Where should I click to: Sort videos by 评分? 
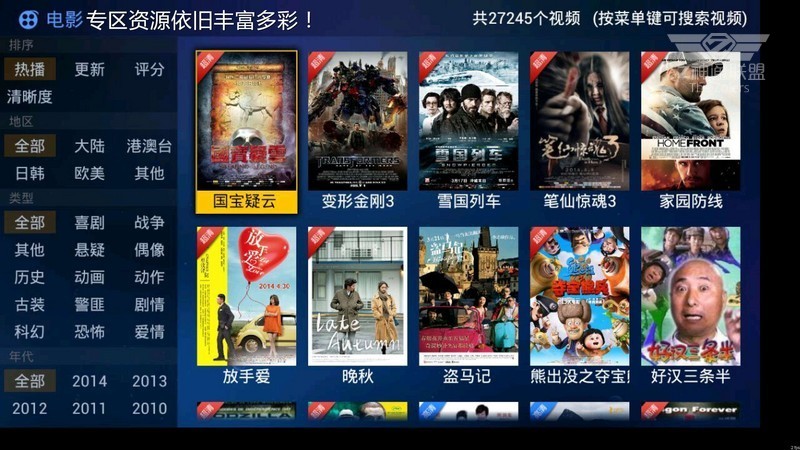click(x=149, y=69)
